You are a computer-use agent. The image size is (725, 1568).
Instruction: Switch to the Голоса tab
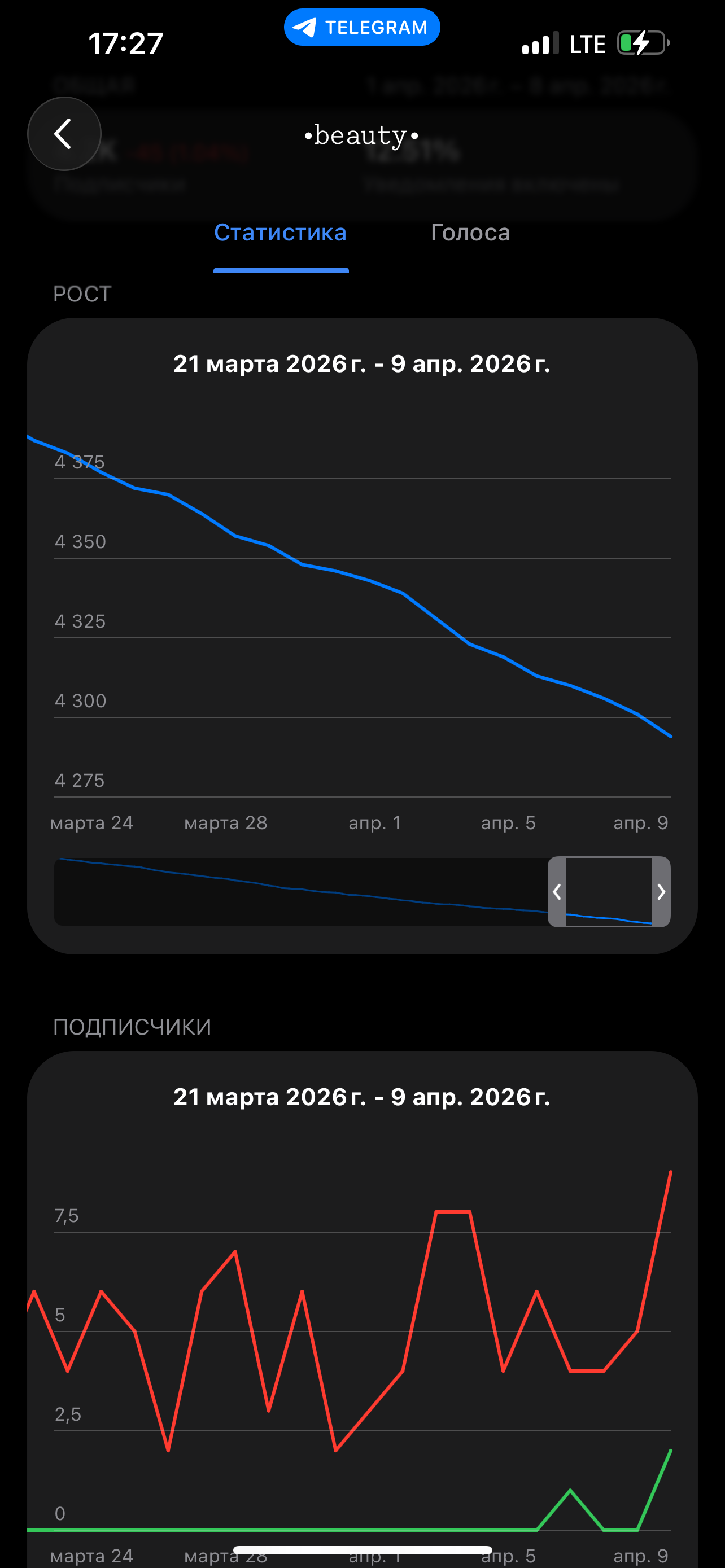pos(470,233)
